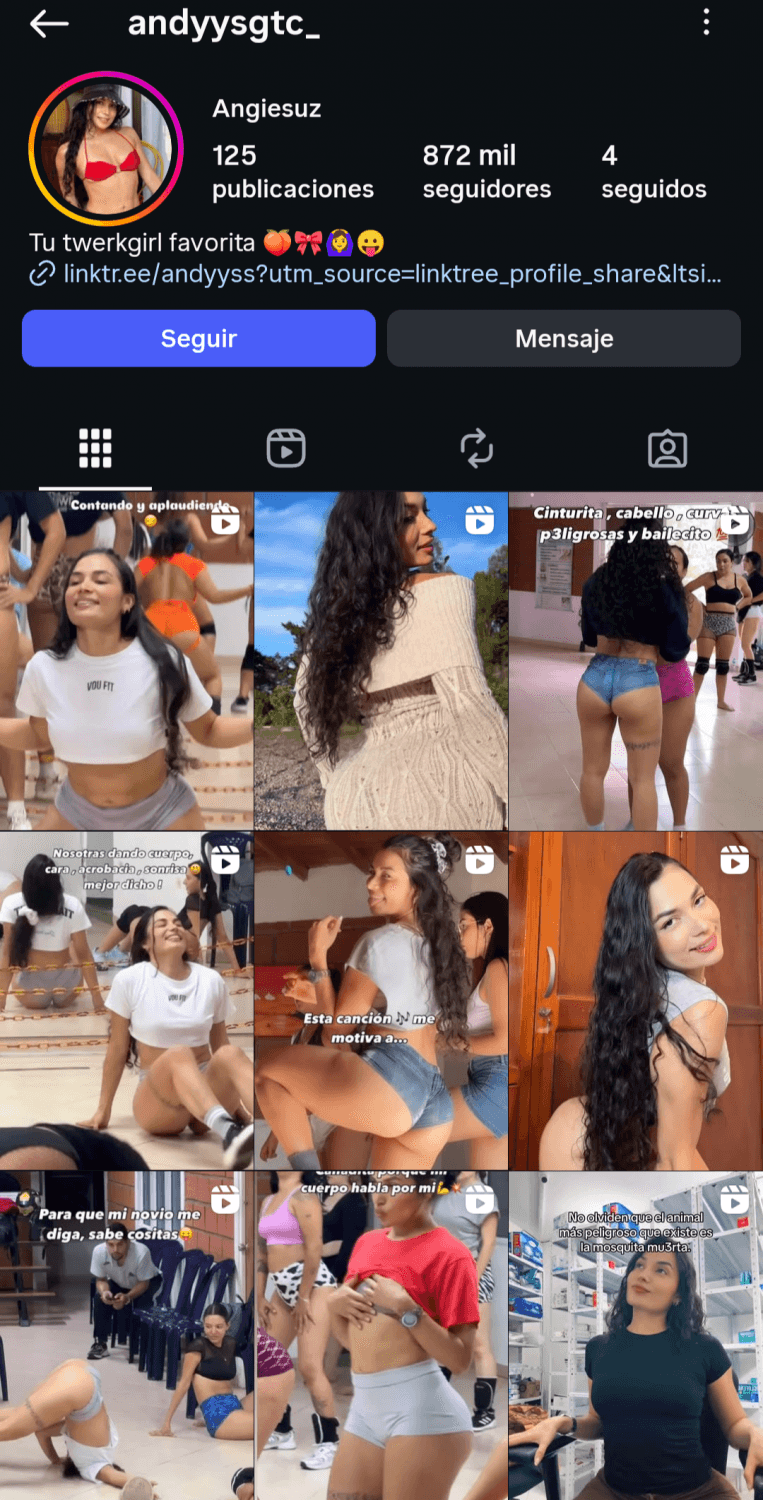Open the three-dot overflow menu
The height and width of the screenshot is (1500, 763).
coord(706,23)
